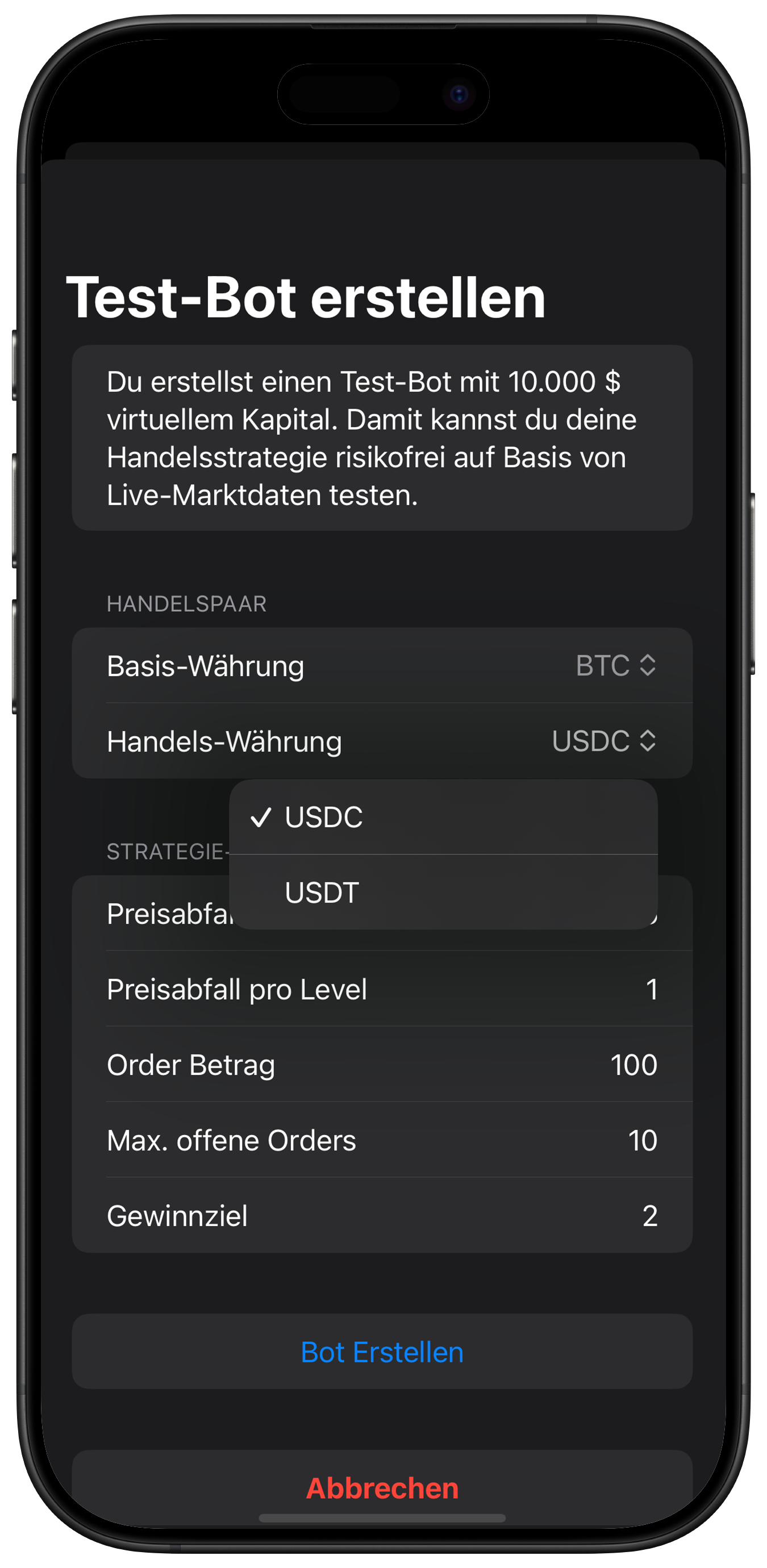
Task: Change the Order Betrag amount
Action: click(633, 1065)
